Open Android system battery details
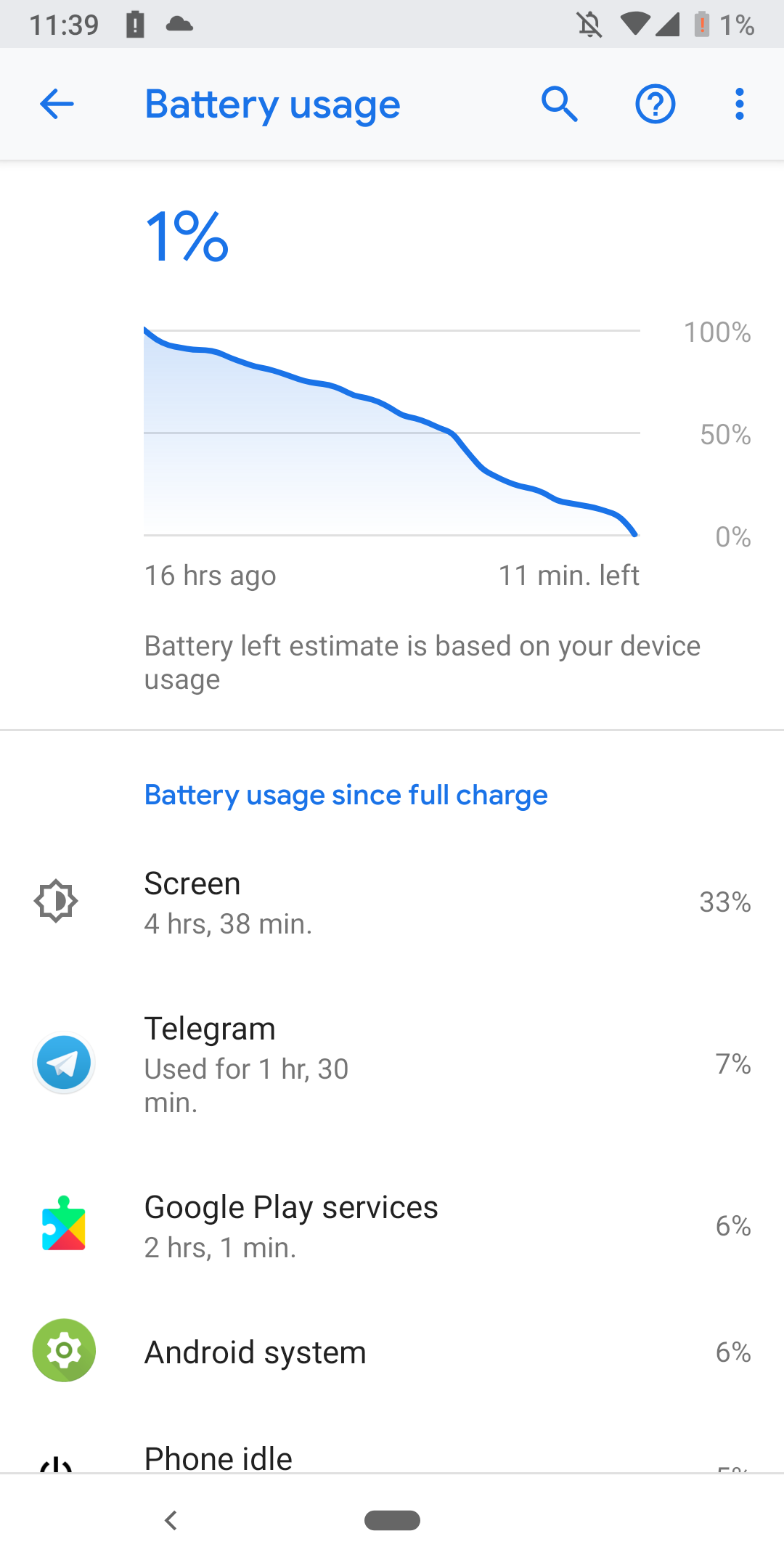 pos(392,1351)
